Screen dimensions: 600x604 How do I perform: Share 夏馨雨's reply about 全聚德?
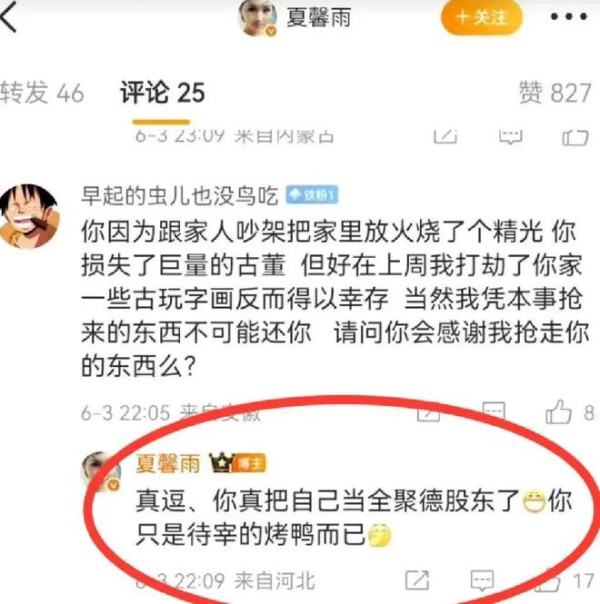coord(418,579)
